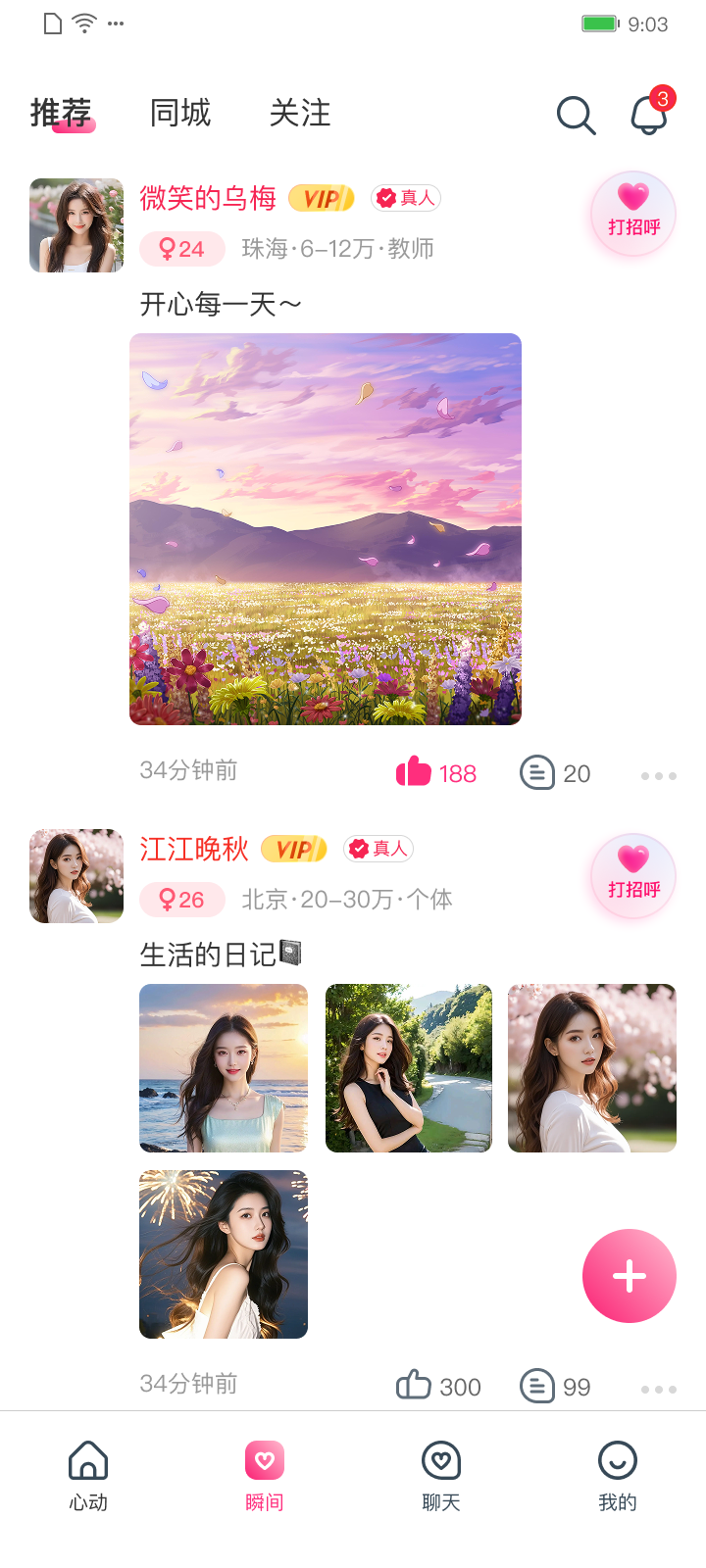Tap the pink + floating button
The image size is (706, 1568).
pyautogui.click(x=629, y=1276)
